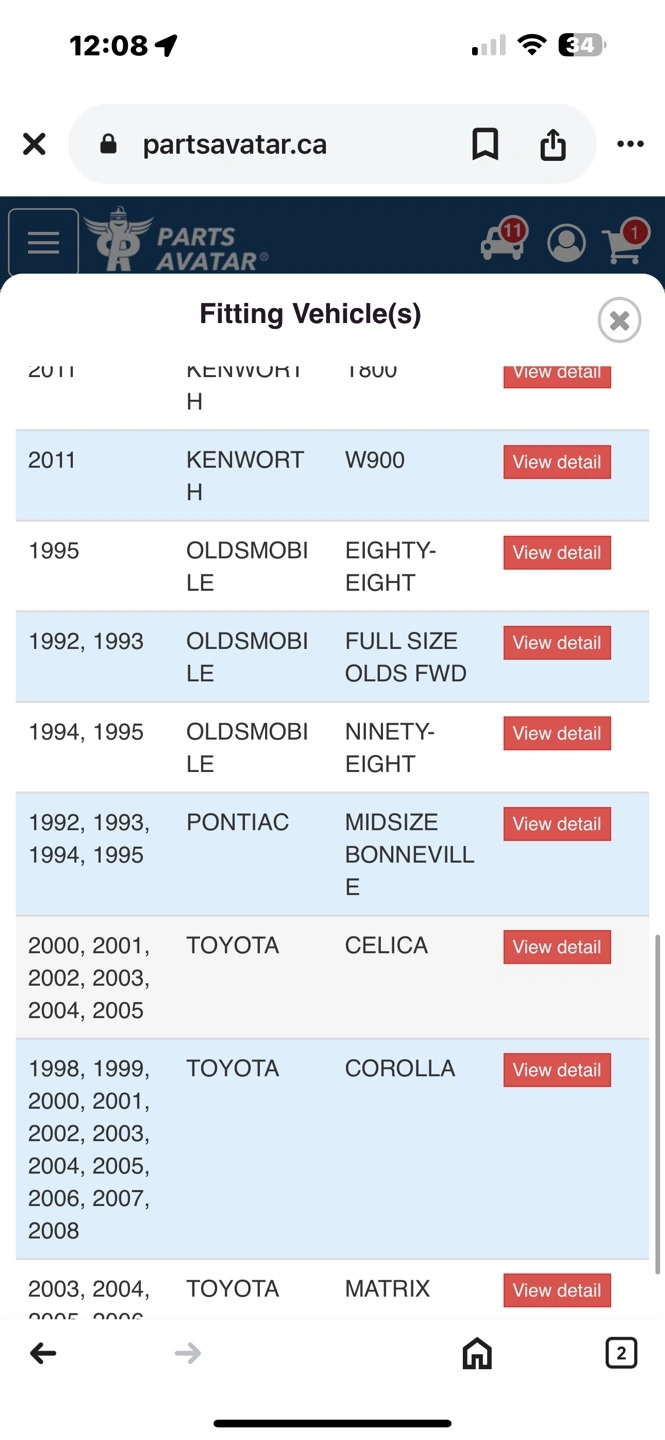Close the in-app browser with the X
Screen dimensions: 665x1440
(34, 144)
